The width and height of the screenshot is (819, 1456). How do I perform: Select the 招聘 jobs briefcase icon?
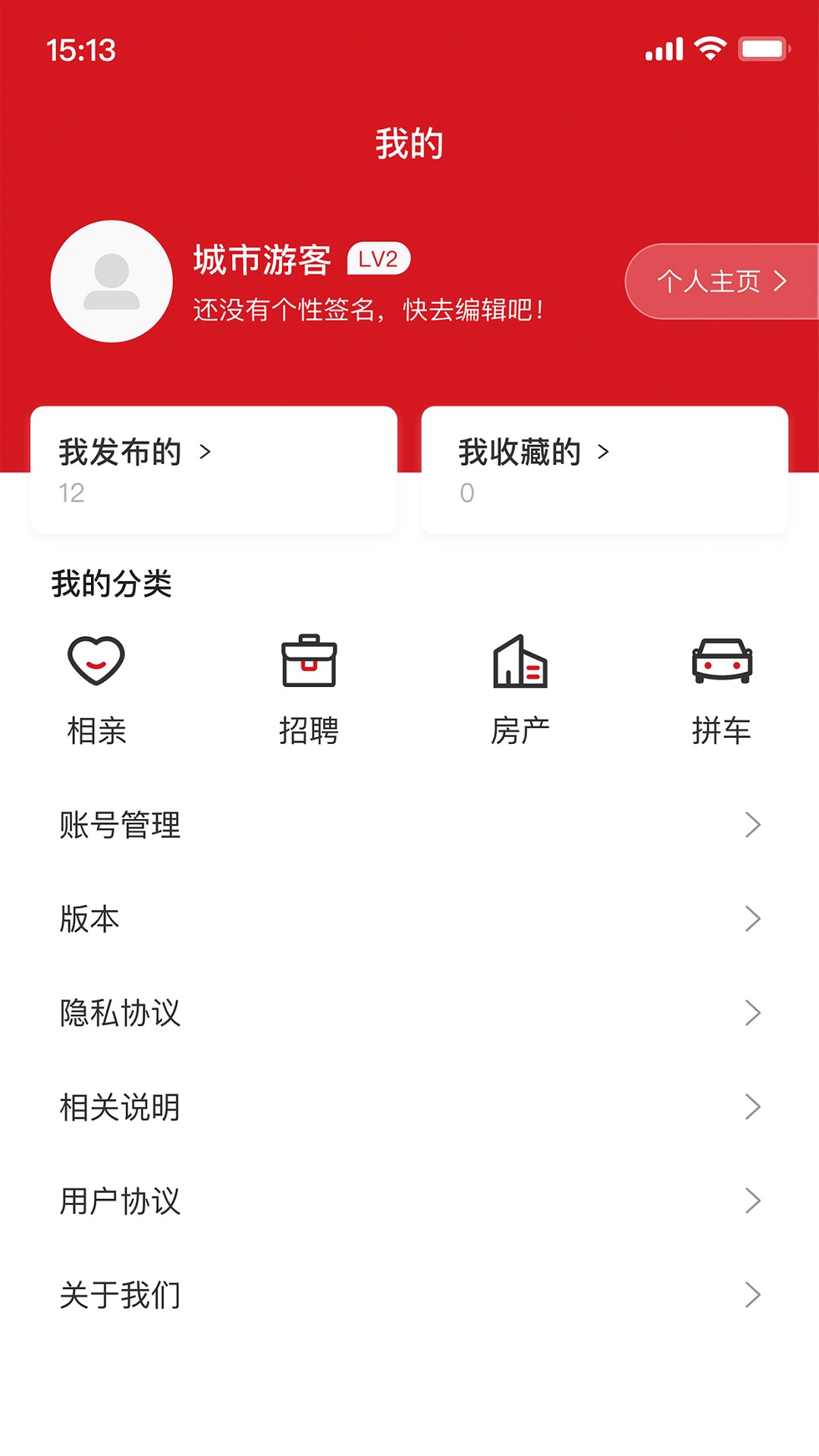(x=307, y=661)
